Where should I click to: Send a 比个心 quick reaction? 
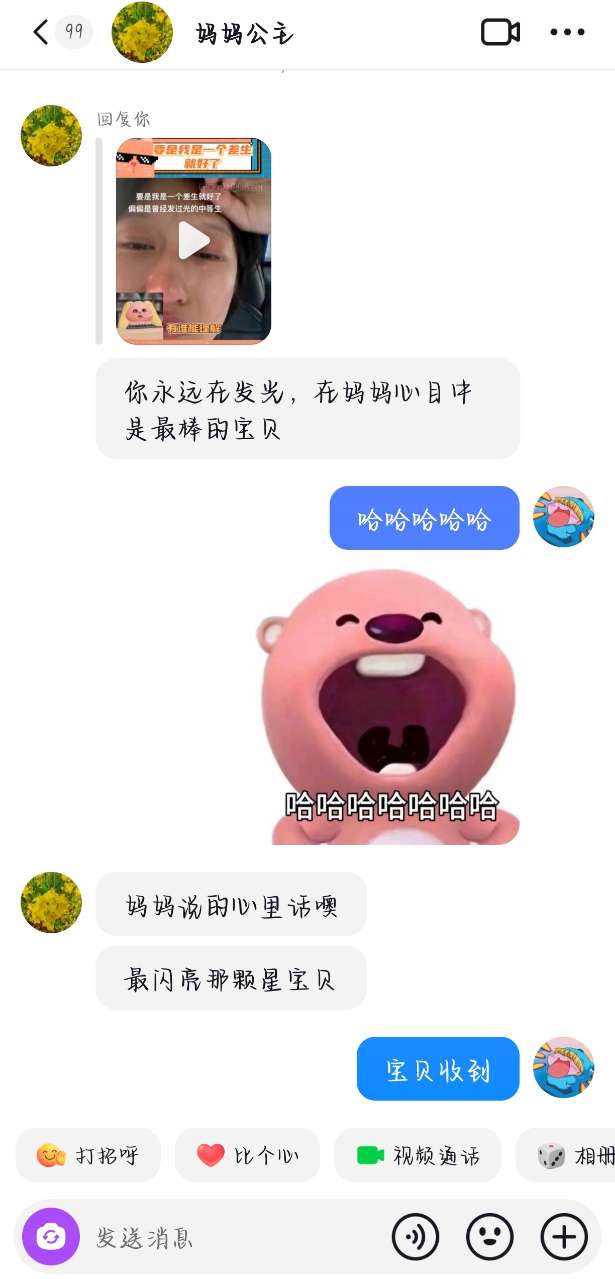point(247,1156)
